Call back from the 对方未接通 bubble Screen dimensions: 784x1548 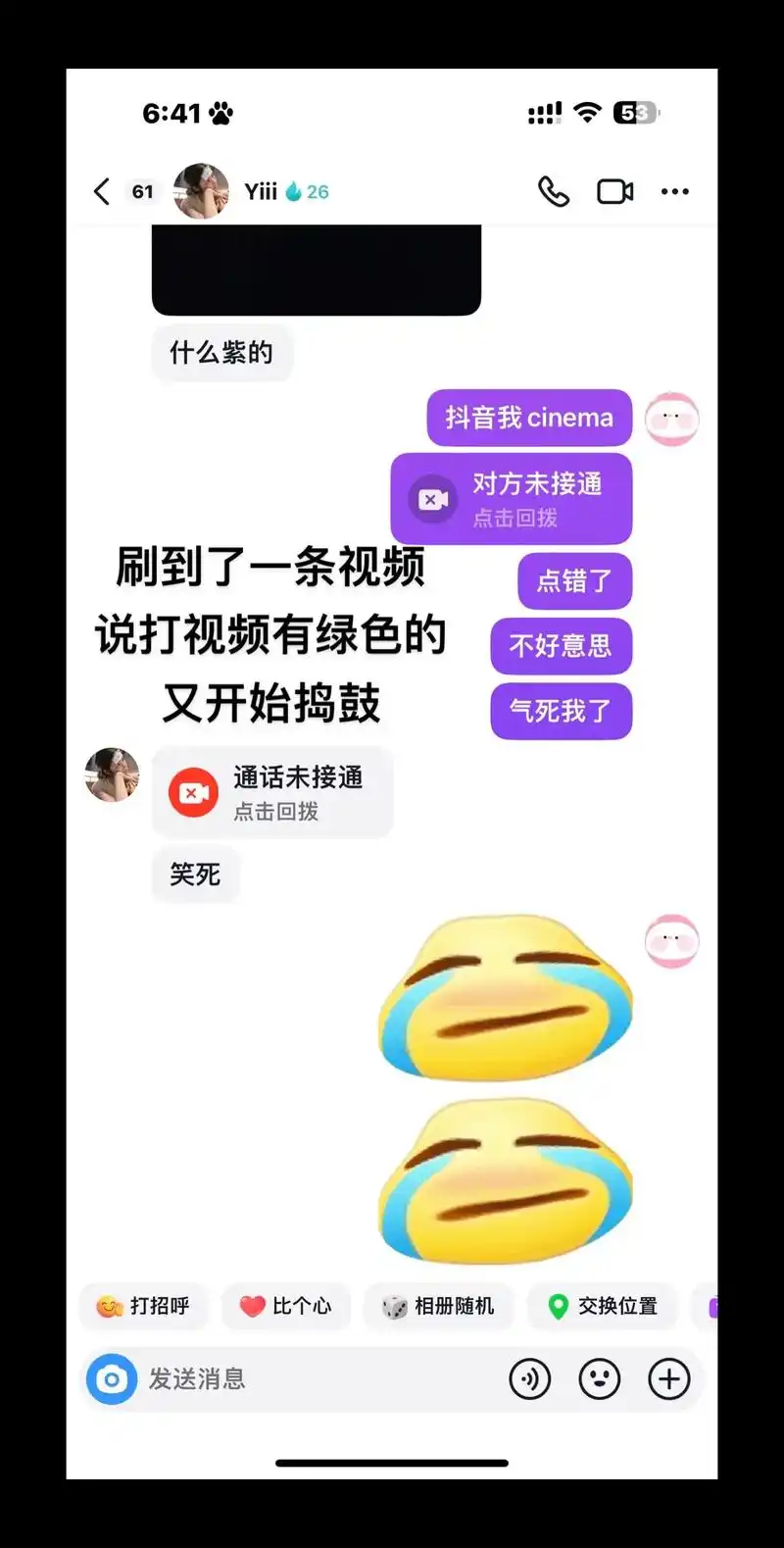[x=512, y=499]
